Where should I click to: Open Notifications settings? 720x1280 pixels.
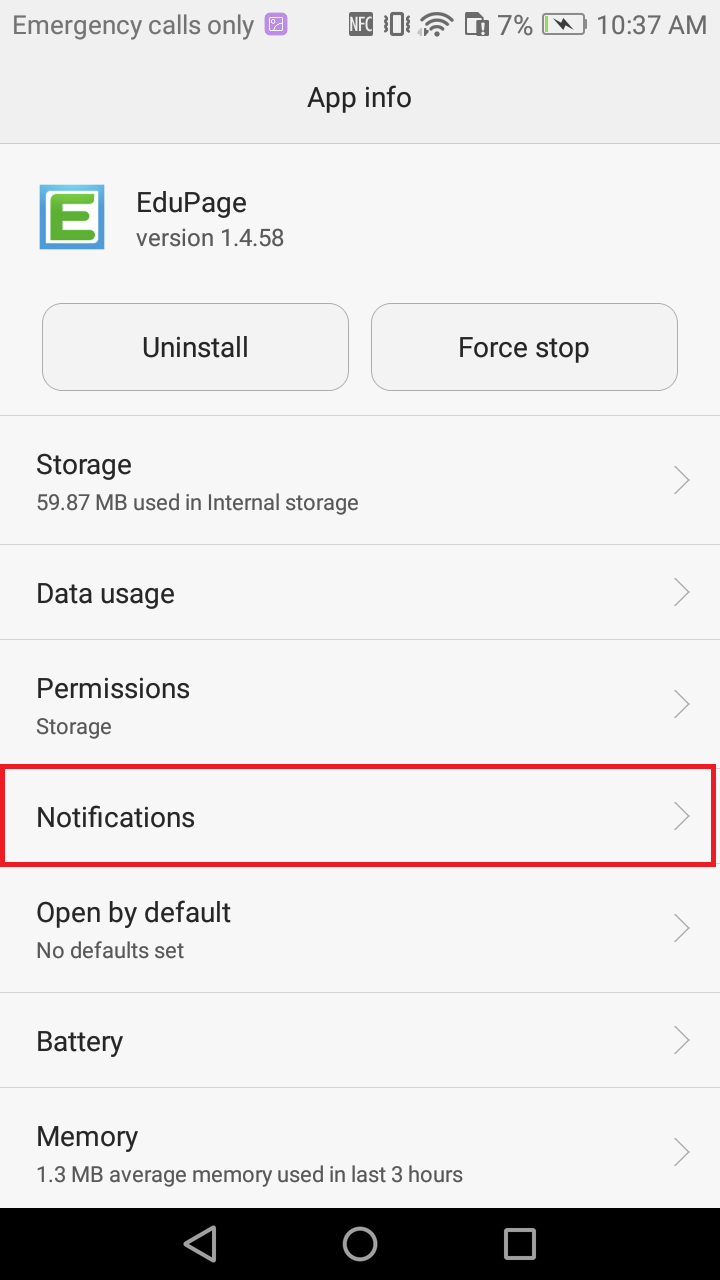(360, 817)
